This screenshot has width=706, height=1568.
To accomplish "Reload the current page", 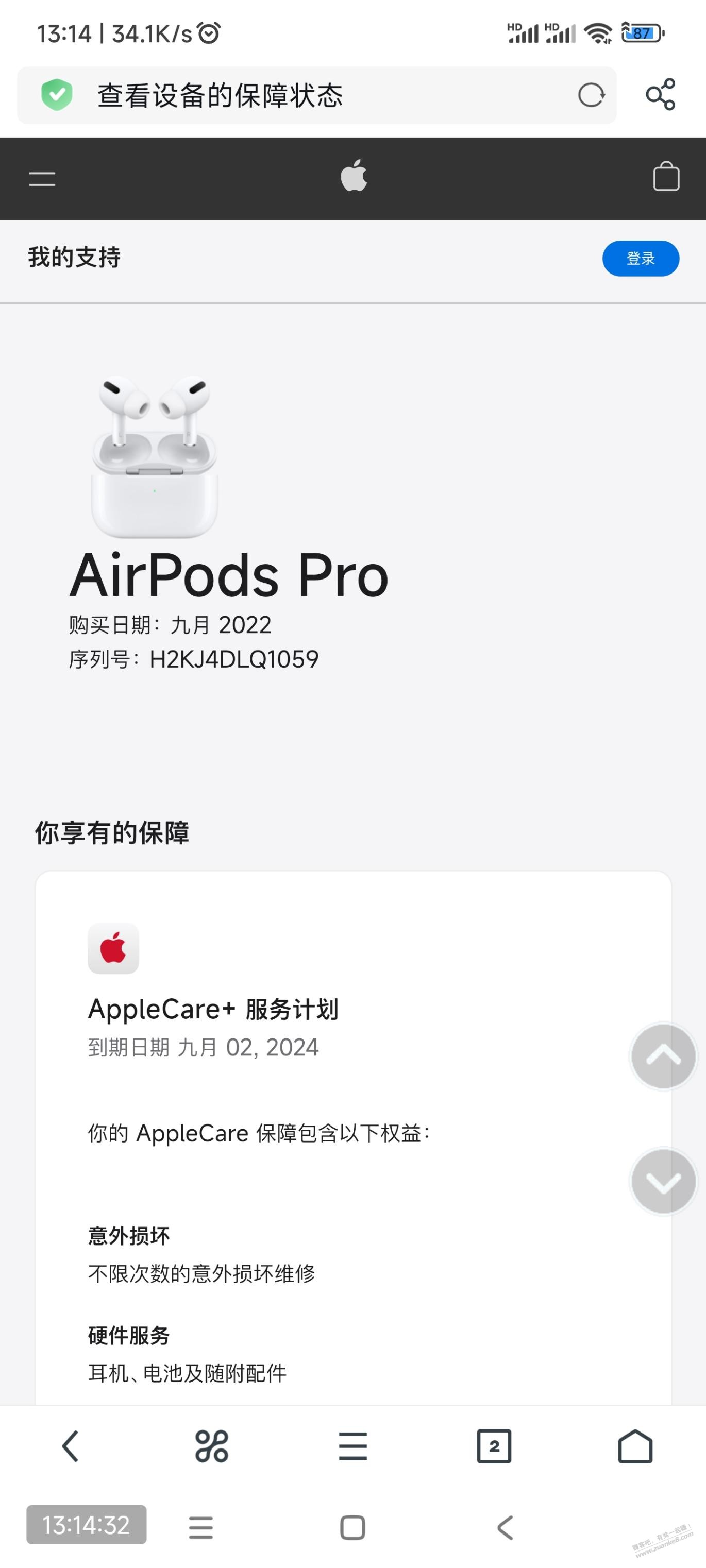I will pyautogui.click(x=591, y=96).
